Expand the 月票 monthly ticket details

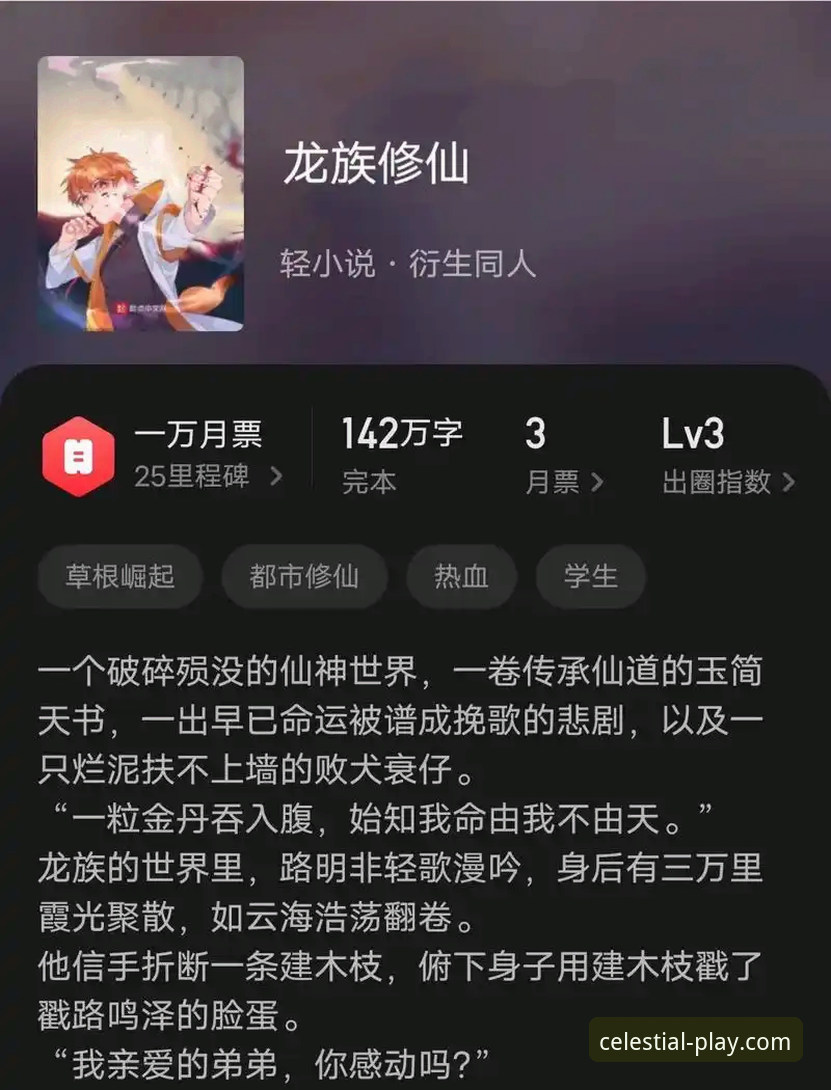click(x=567, y=481)
